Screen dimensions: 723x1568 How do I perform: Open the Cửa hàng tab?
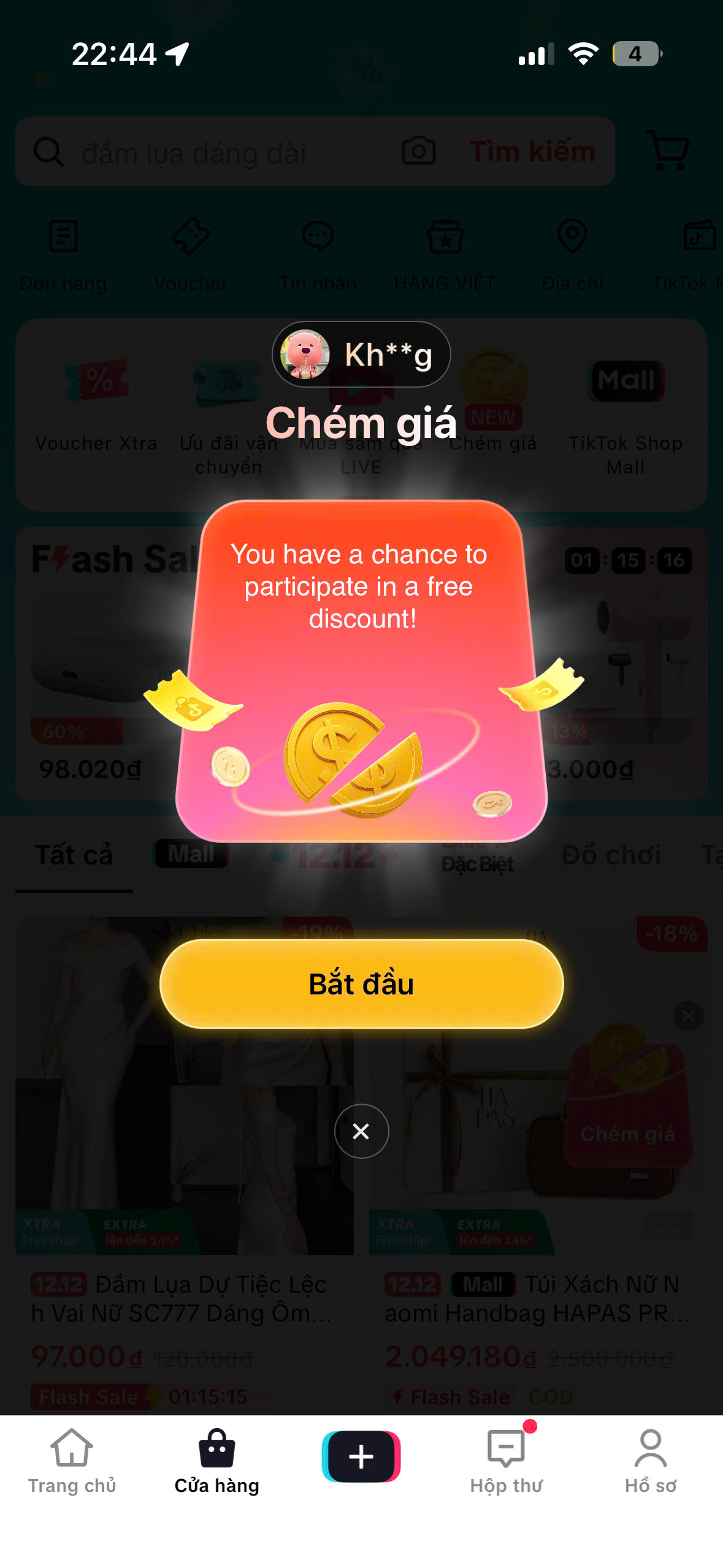(216, 1462)
